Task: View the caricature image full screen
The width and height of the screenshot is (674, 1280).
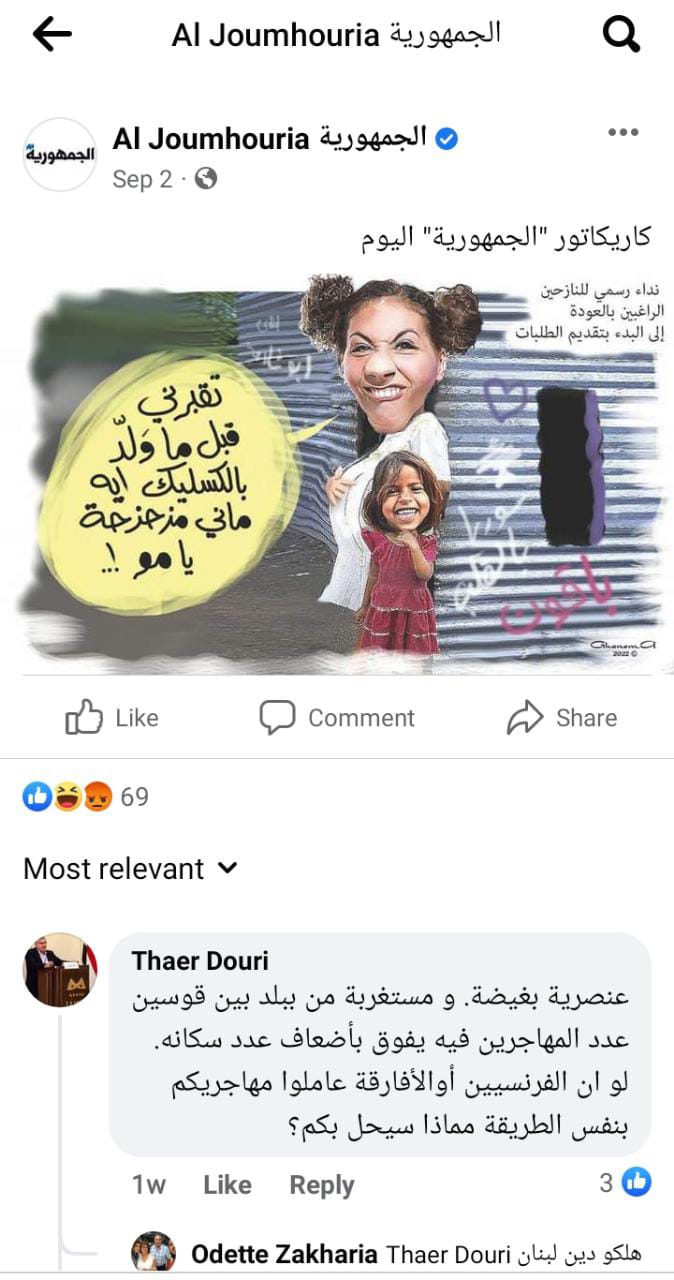Action: coord(337,467)
